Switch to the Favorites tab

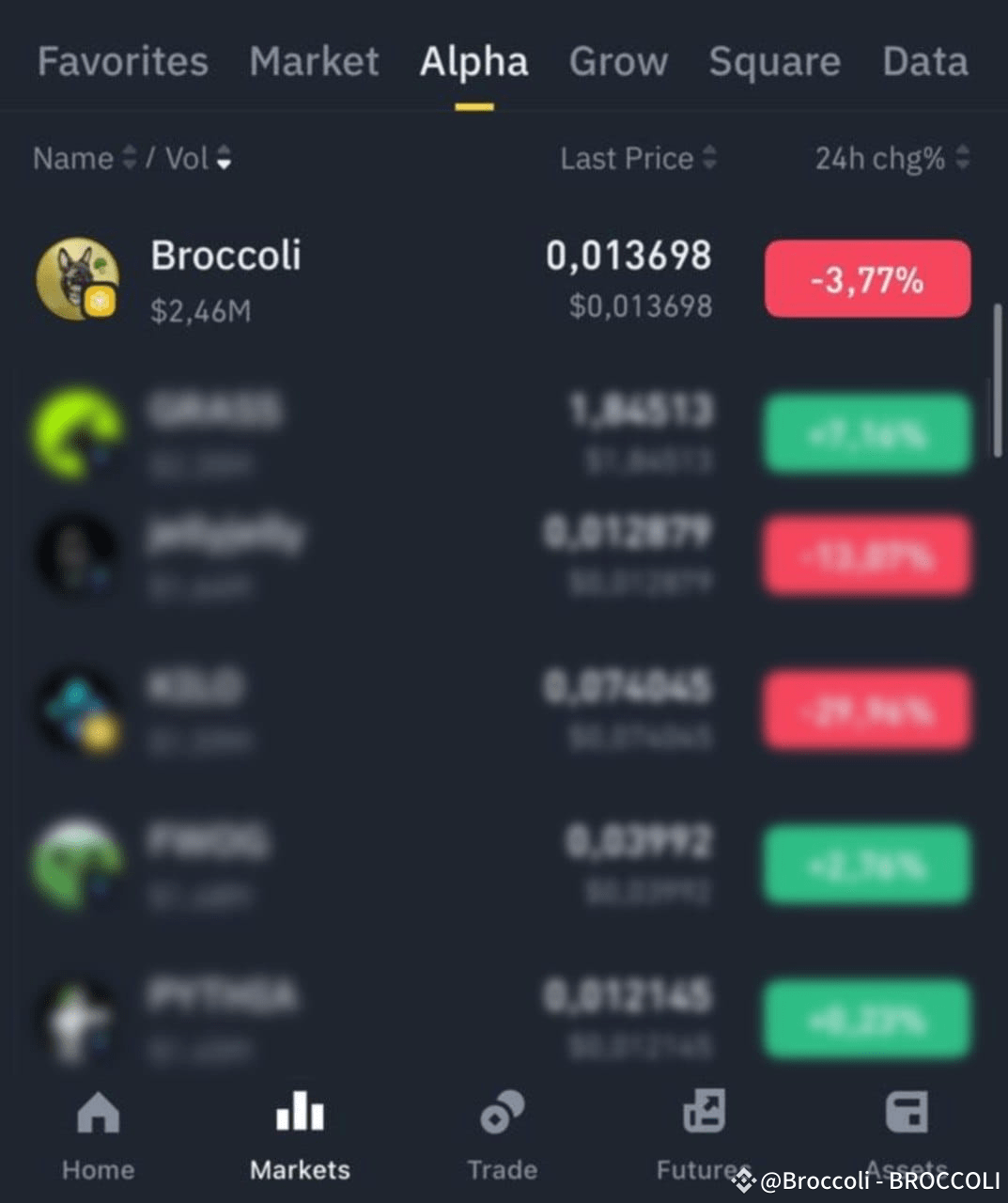122,62
